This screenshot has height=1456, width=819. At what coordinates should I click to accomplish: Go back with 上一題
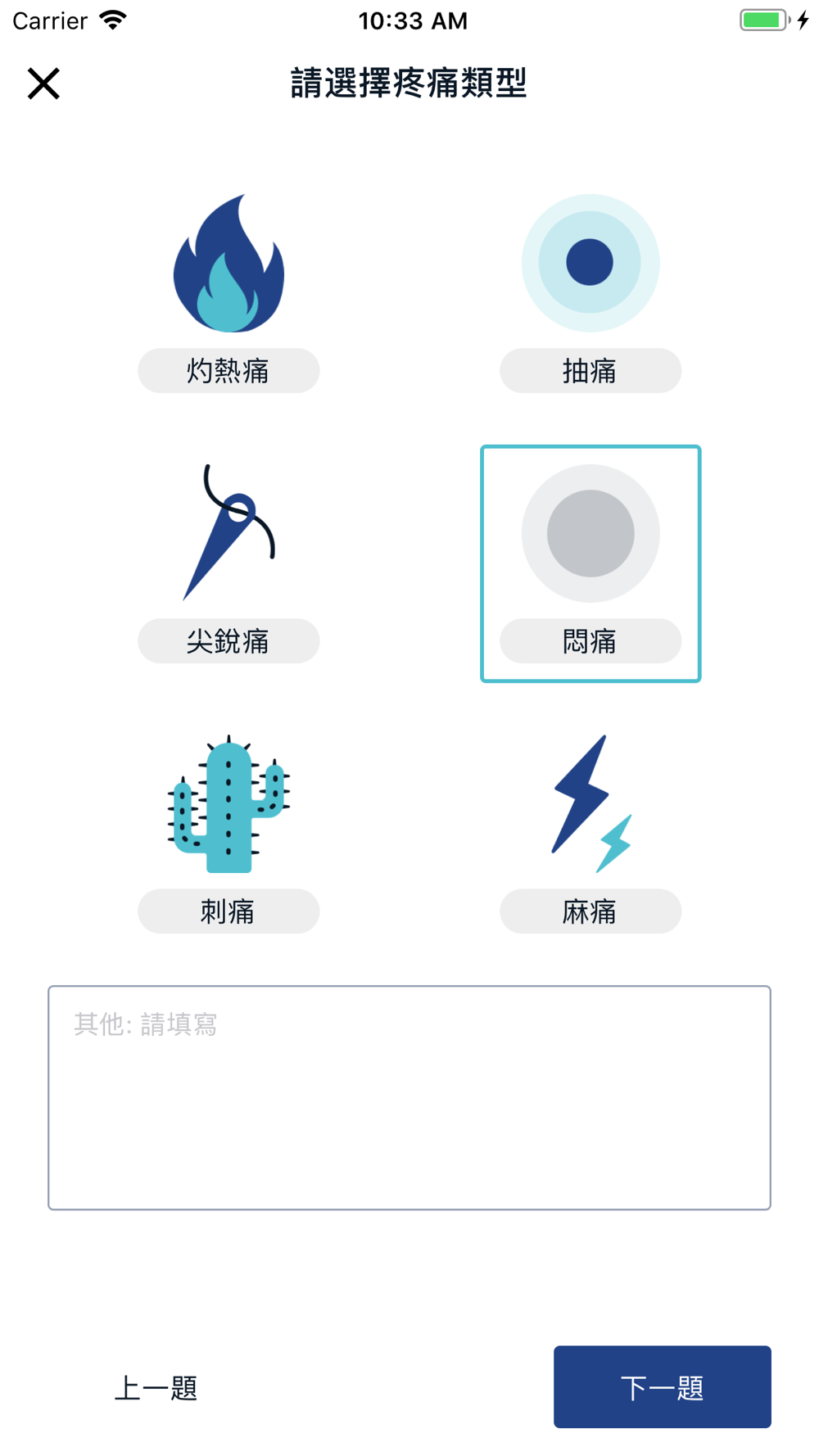tap(156, 1387)
